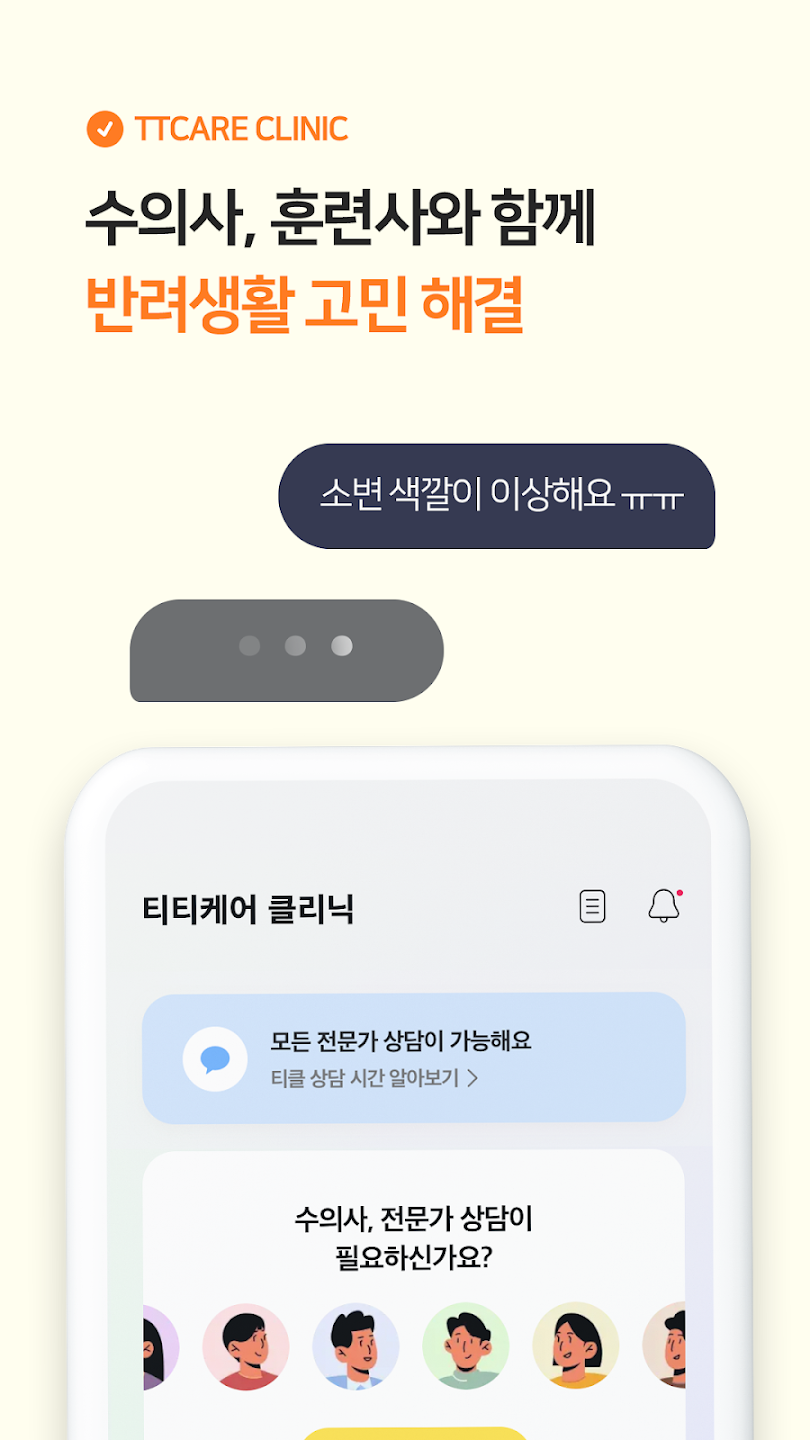Click the male expert avatar with blue background
The image size is (810, 1440).
point(357,1347)
